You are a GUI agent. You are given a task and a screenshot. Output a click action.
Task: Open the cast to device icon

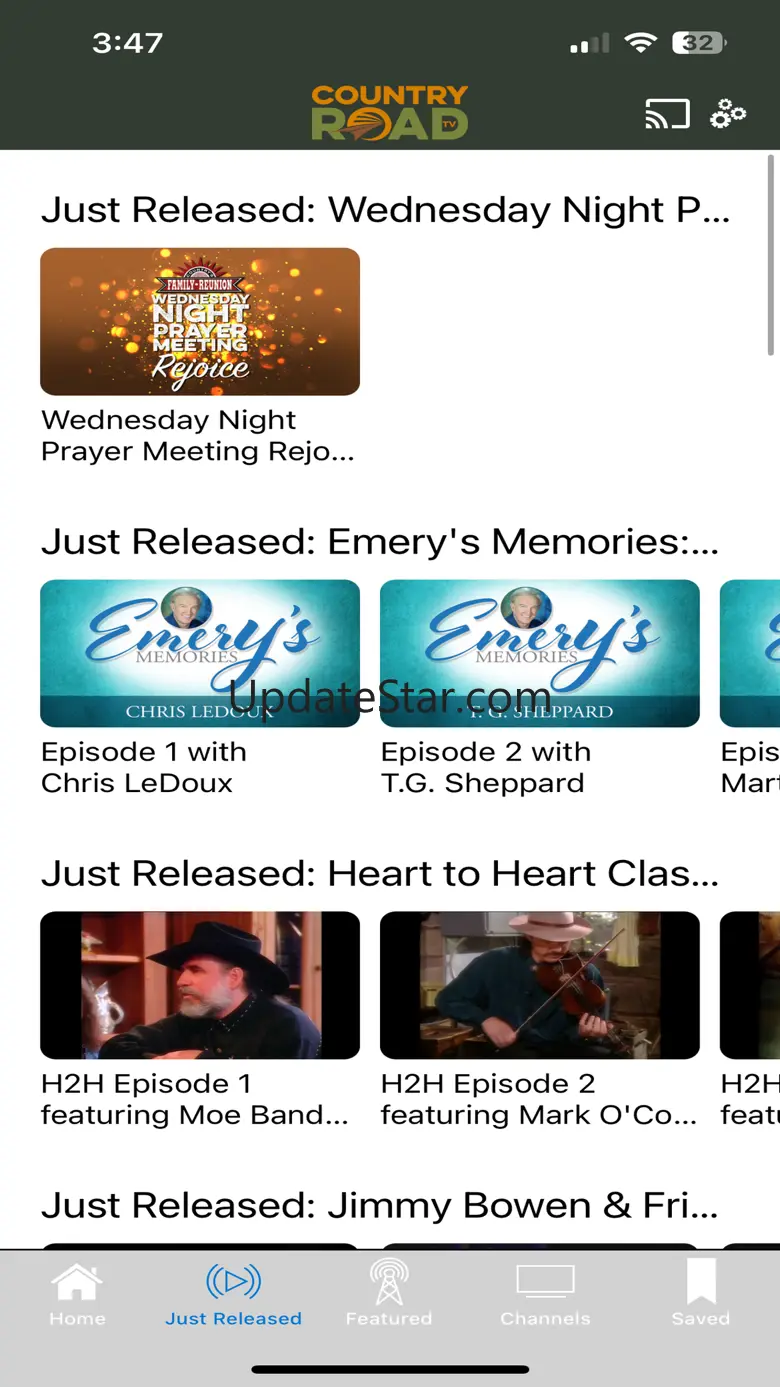[x=667, y=114]
